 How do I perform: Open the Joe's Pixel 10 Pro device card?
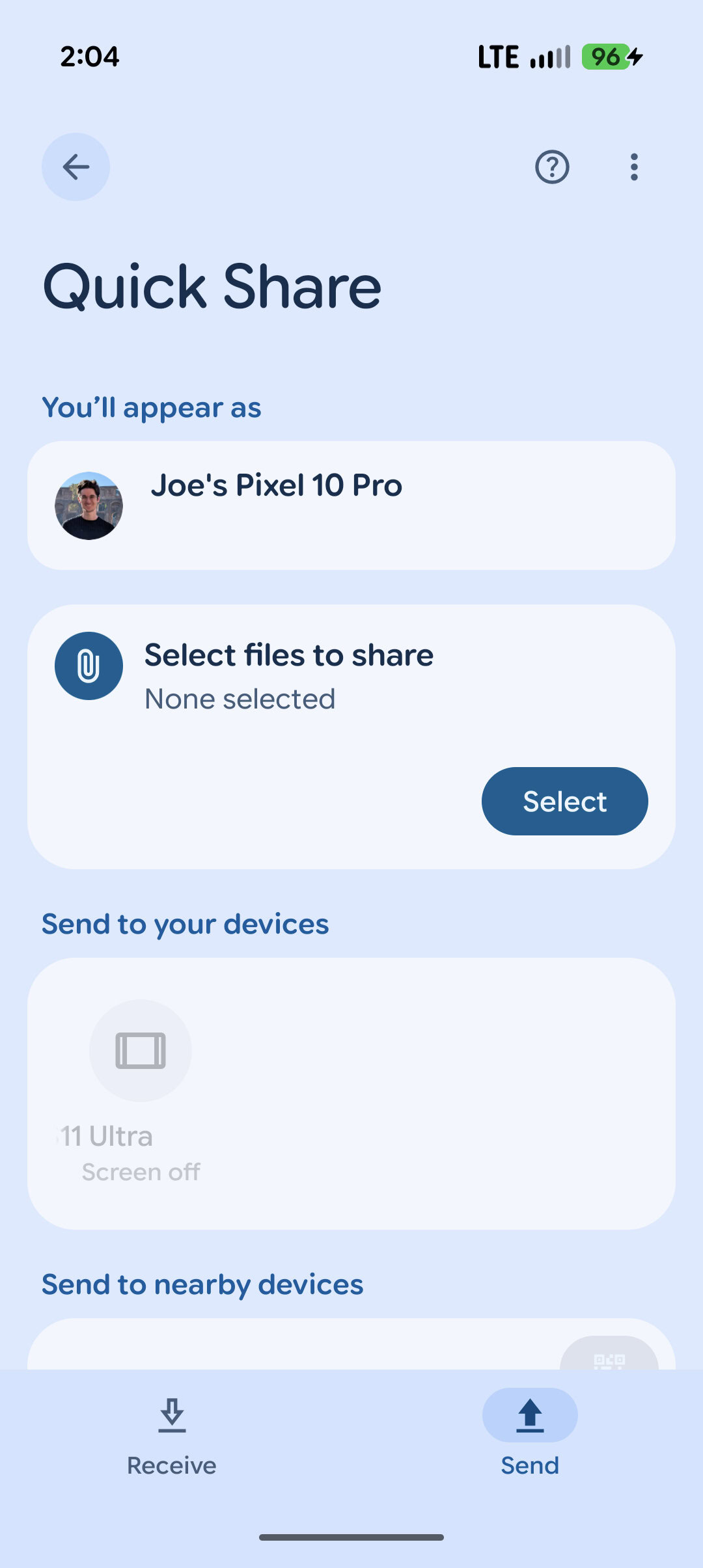351,506
